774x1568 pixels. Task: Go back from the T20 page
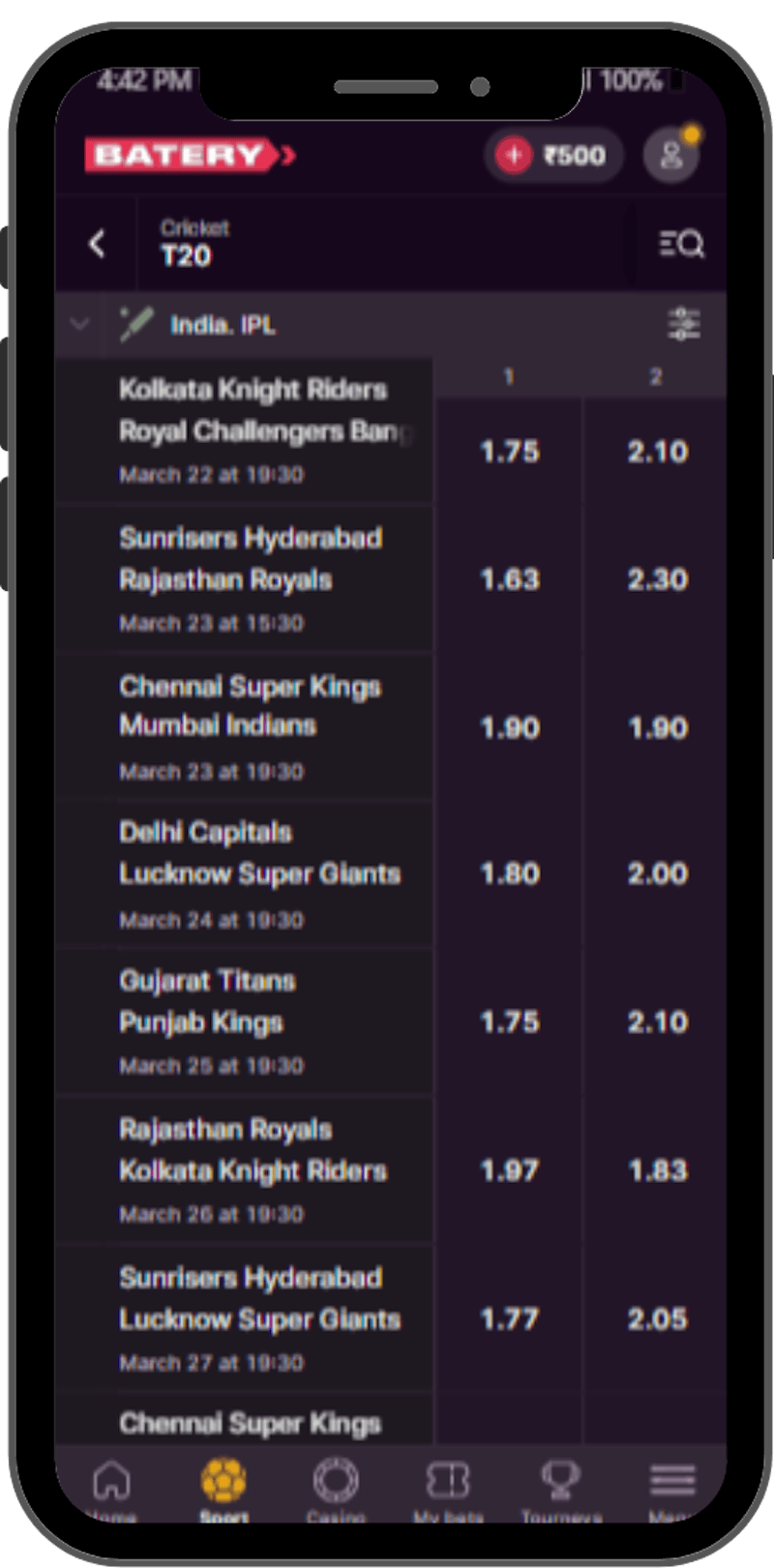97,244
